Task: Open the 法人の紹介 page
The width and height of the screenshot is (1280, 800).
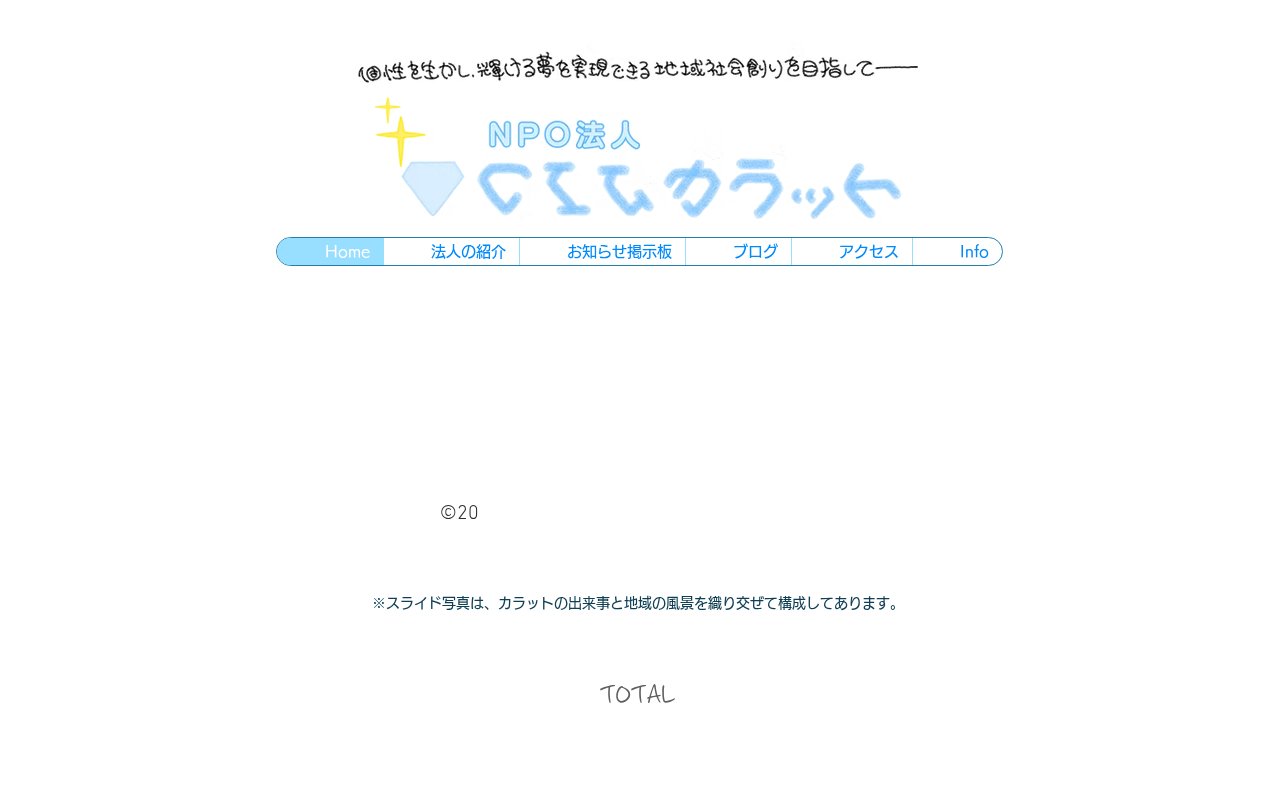Action: (x=452, y=252)
